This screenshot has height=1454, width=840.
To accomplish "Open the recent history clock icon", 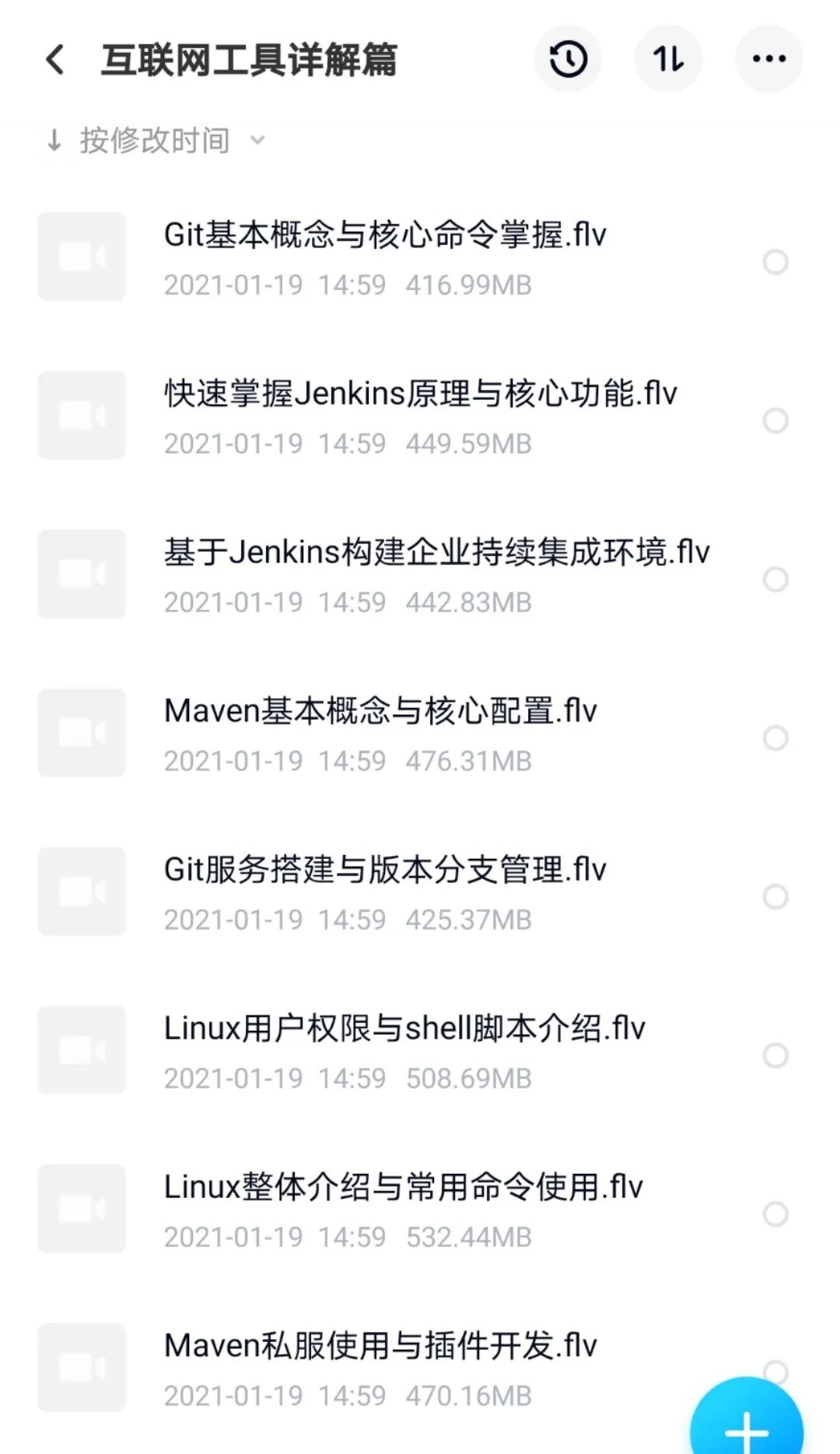I will (568, 59).
